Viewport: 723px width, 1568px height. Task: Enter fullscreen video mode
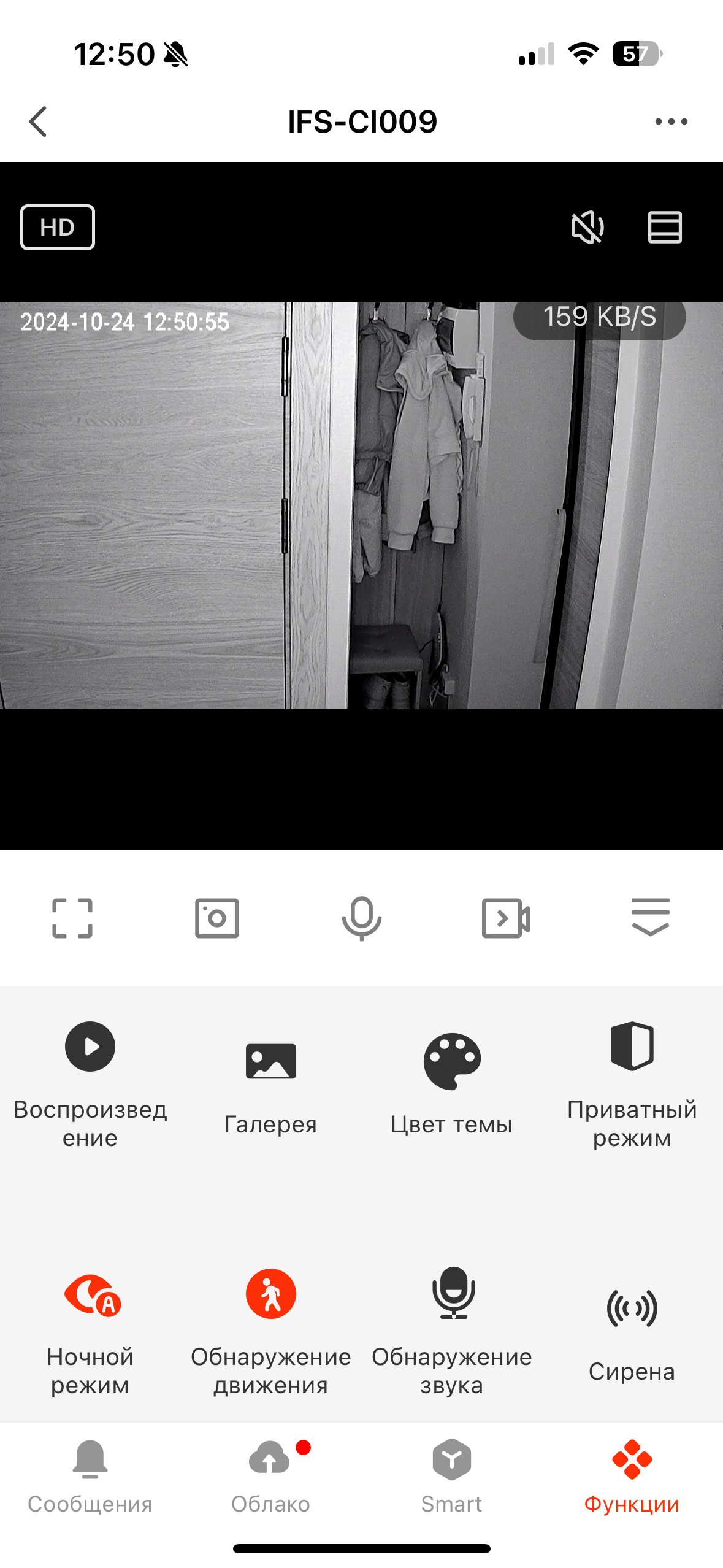pos(72,918)
